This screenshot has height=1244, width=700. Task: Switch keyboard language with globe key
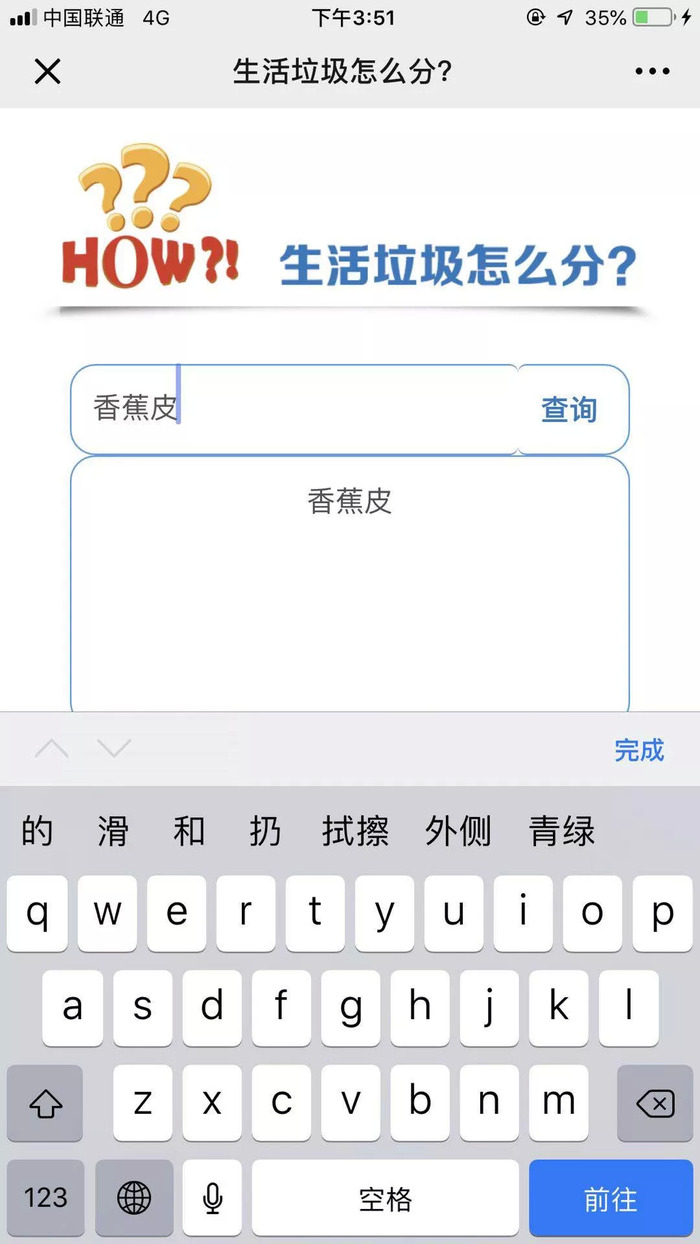click(134, 1198)
